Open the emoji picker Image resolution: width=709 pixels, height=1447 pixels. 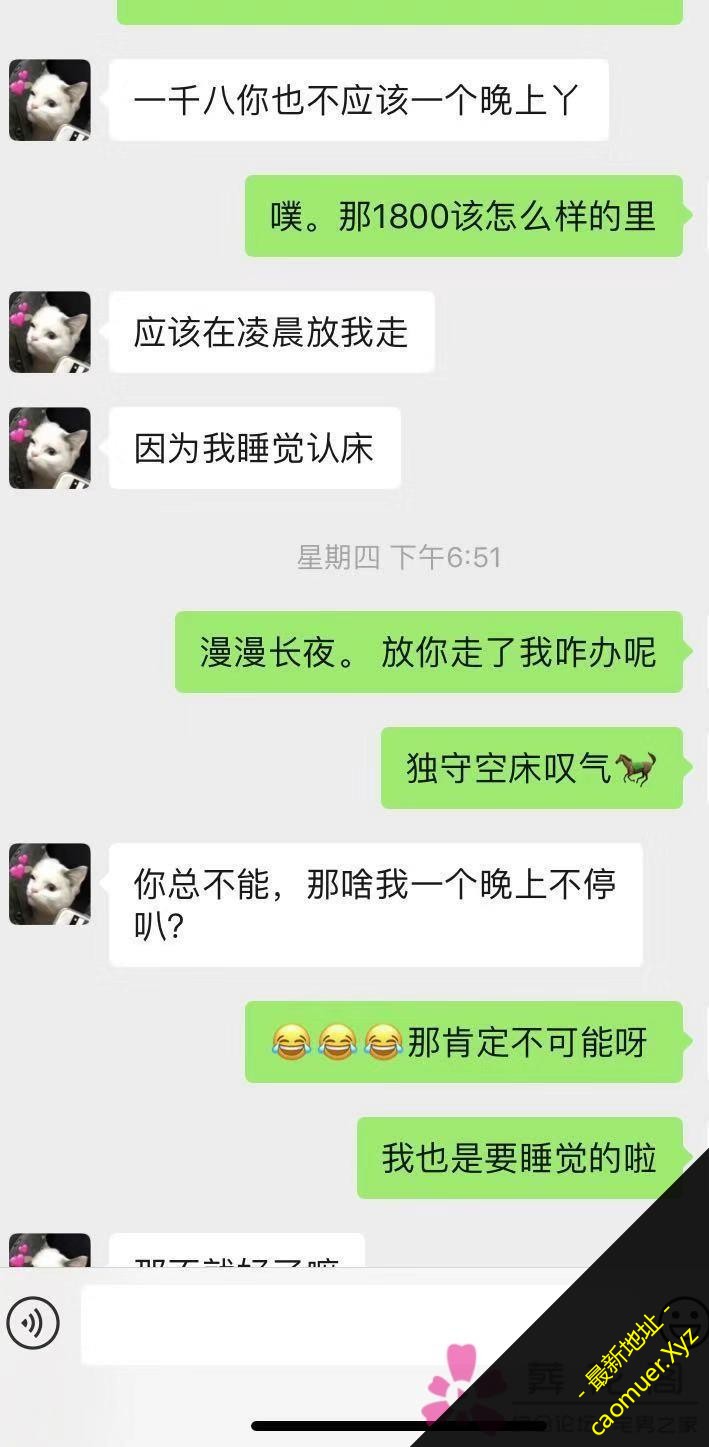(x=686, y=1318)
